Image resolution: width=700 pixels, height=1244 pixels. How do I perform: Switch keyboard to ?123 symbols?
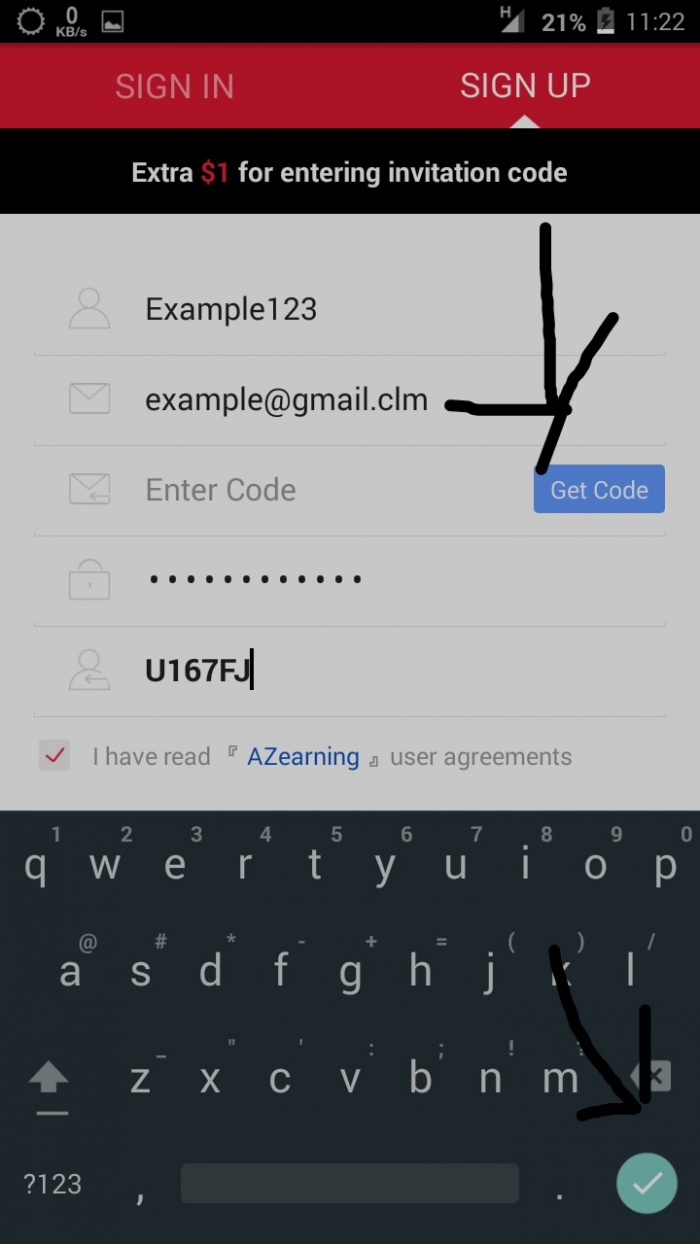pos(52,1184)
